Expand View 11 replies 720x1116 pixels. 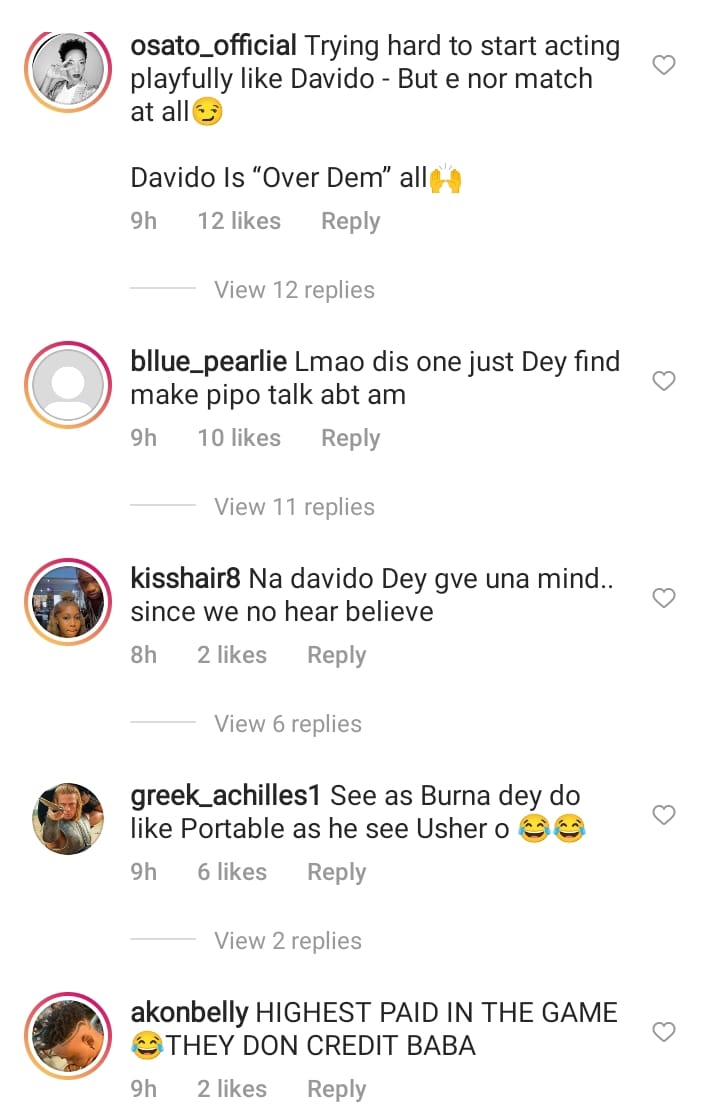pos(294,507)
